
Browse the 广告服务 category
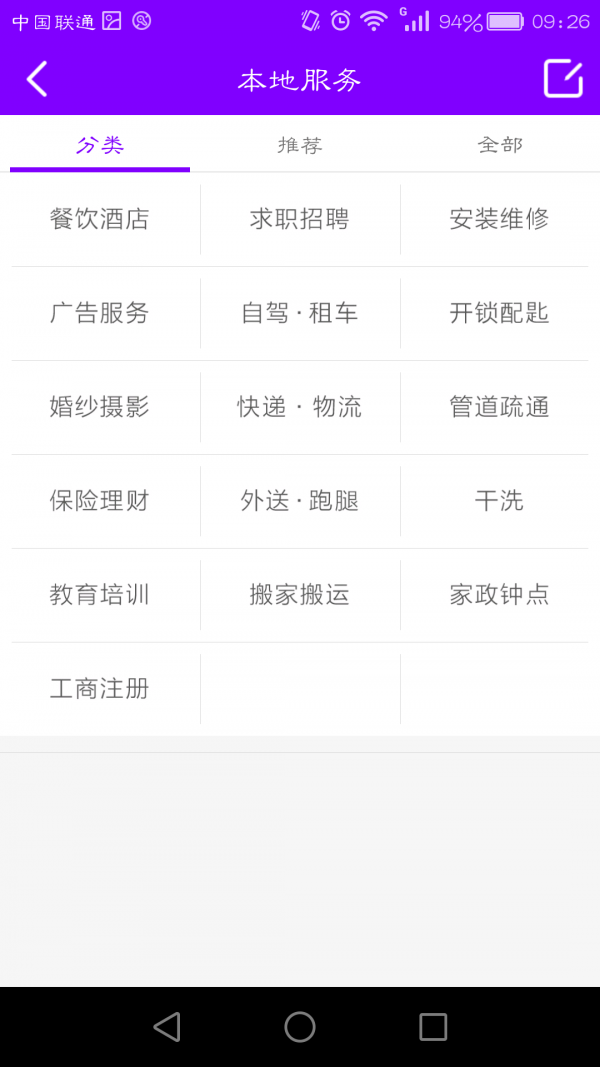pyautogui.click(x=100, y=313)
